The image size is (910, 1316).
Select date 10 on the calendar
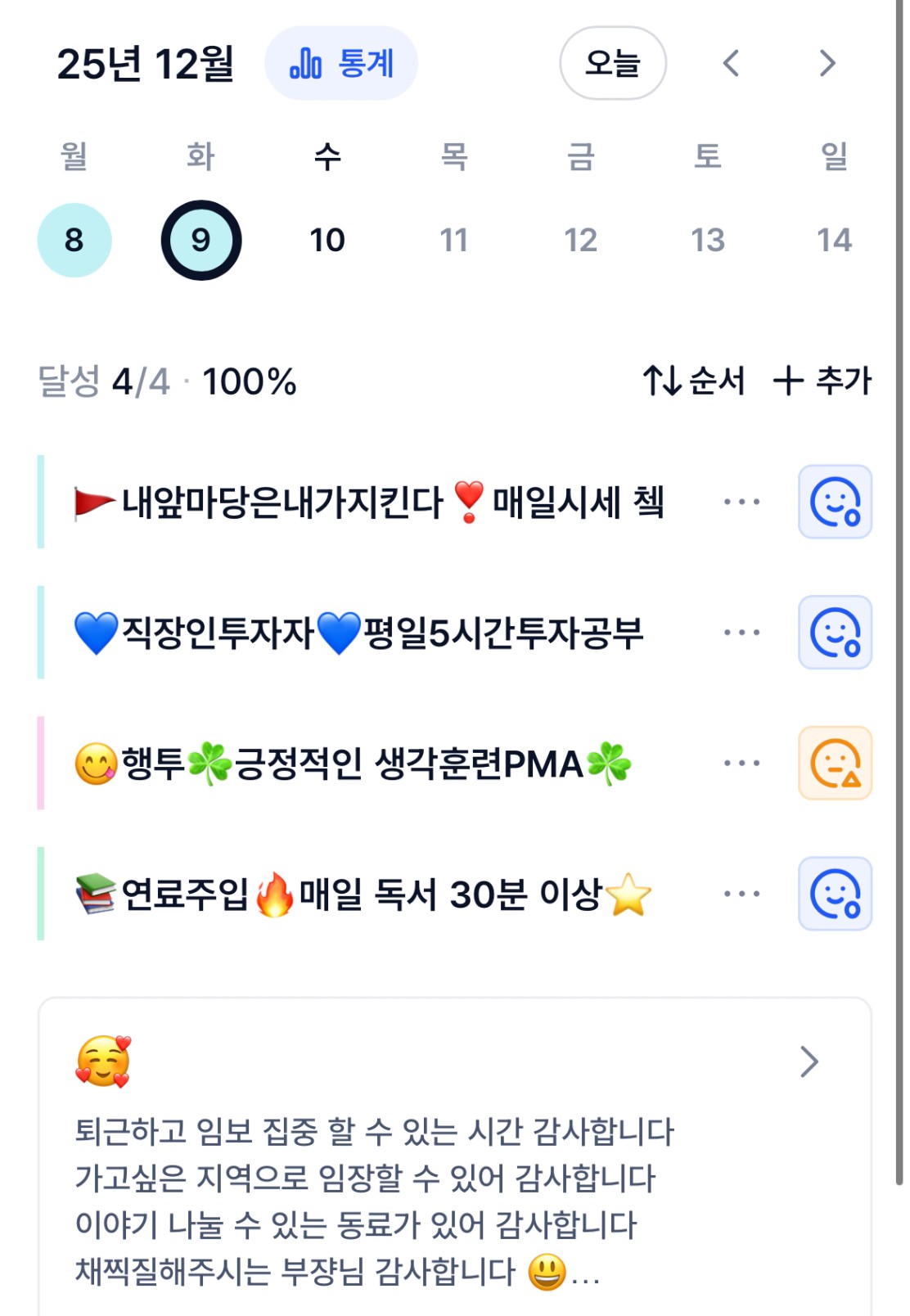pyautogui.click(x=327, y=240)
